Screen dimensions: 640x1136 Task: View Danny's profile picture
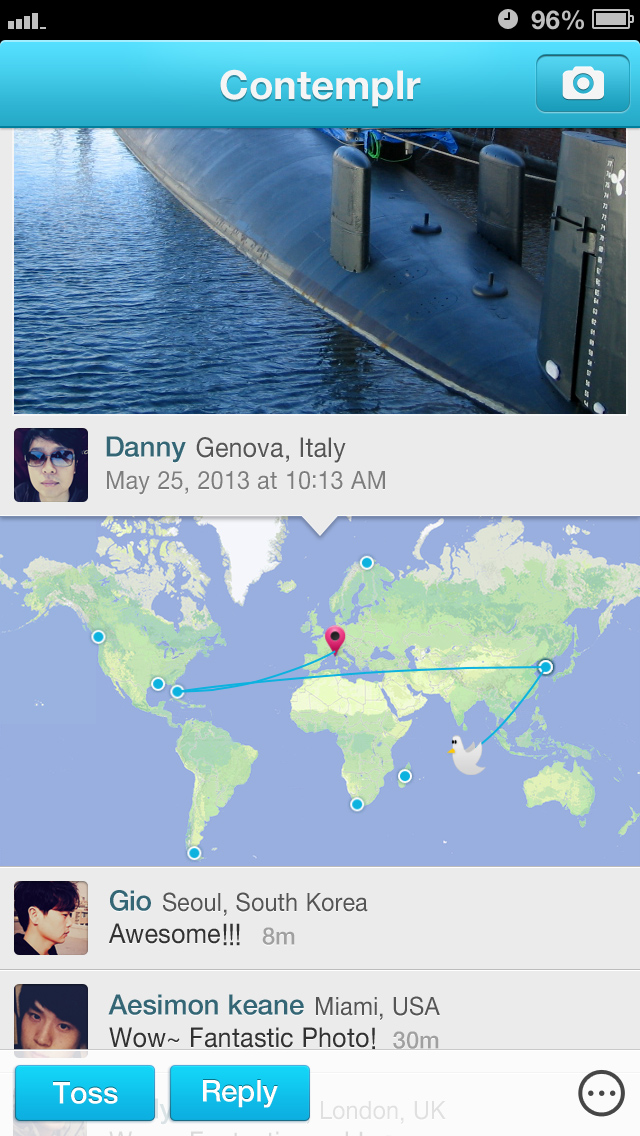click(51, 465)
